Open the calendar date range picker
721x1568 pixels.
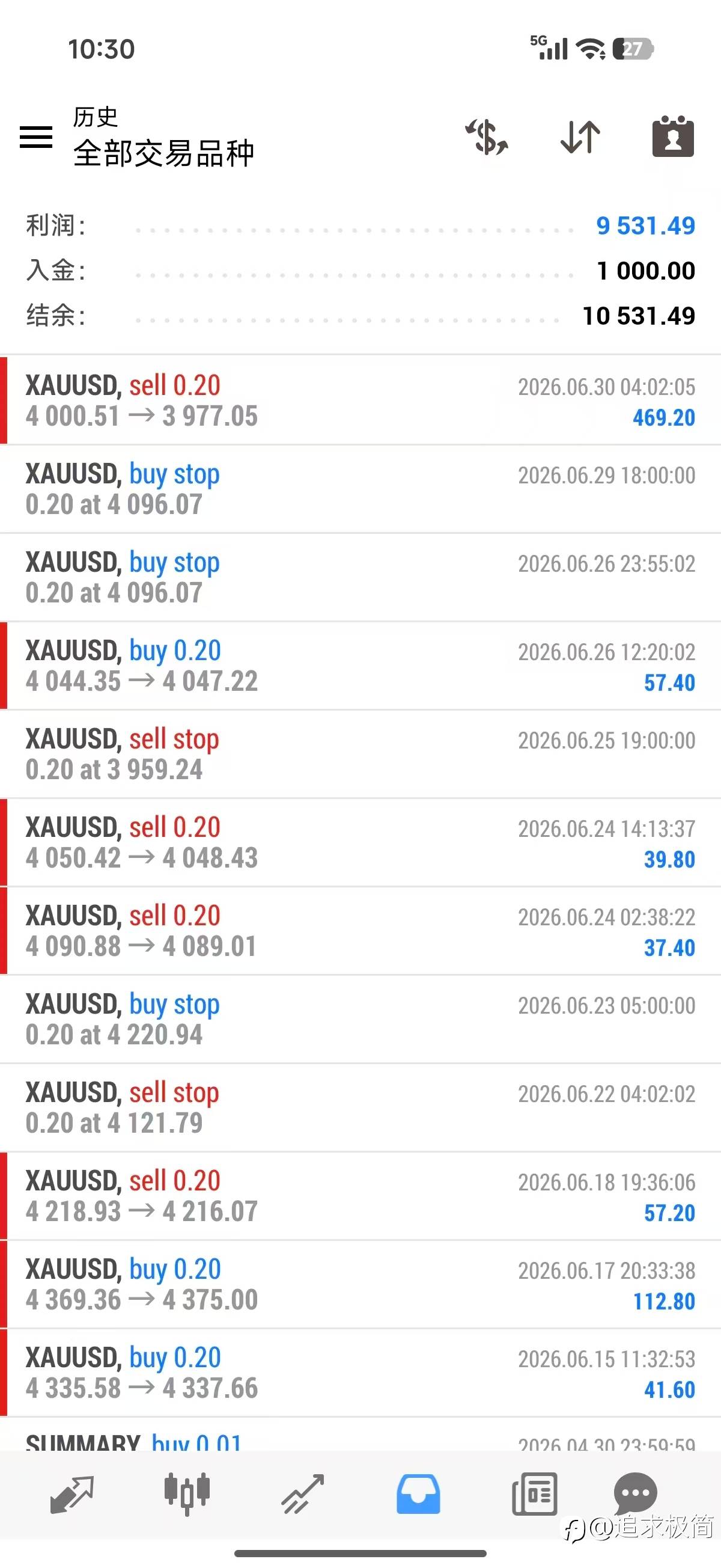673,136
